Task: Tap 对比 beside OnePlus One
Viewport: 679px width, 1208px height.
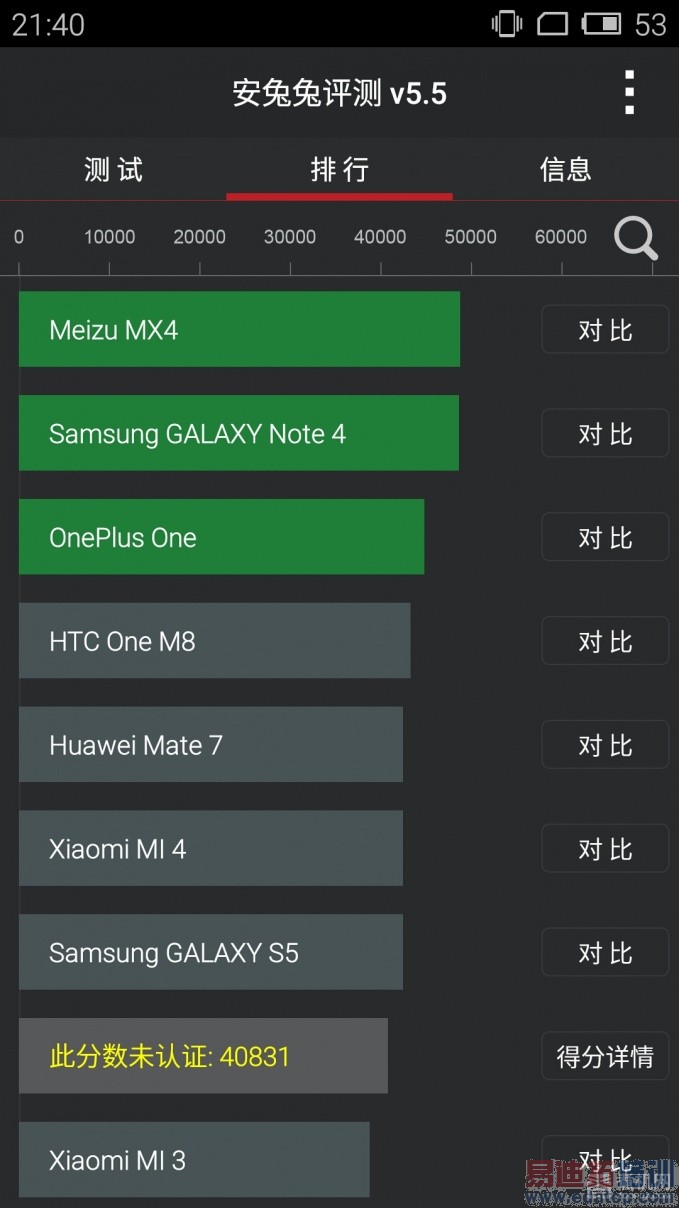Action: pyautogui.click(x=605, y=538)
